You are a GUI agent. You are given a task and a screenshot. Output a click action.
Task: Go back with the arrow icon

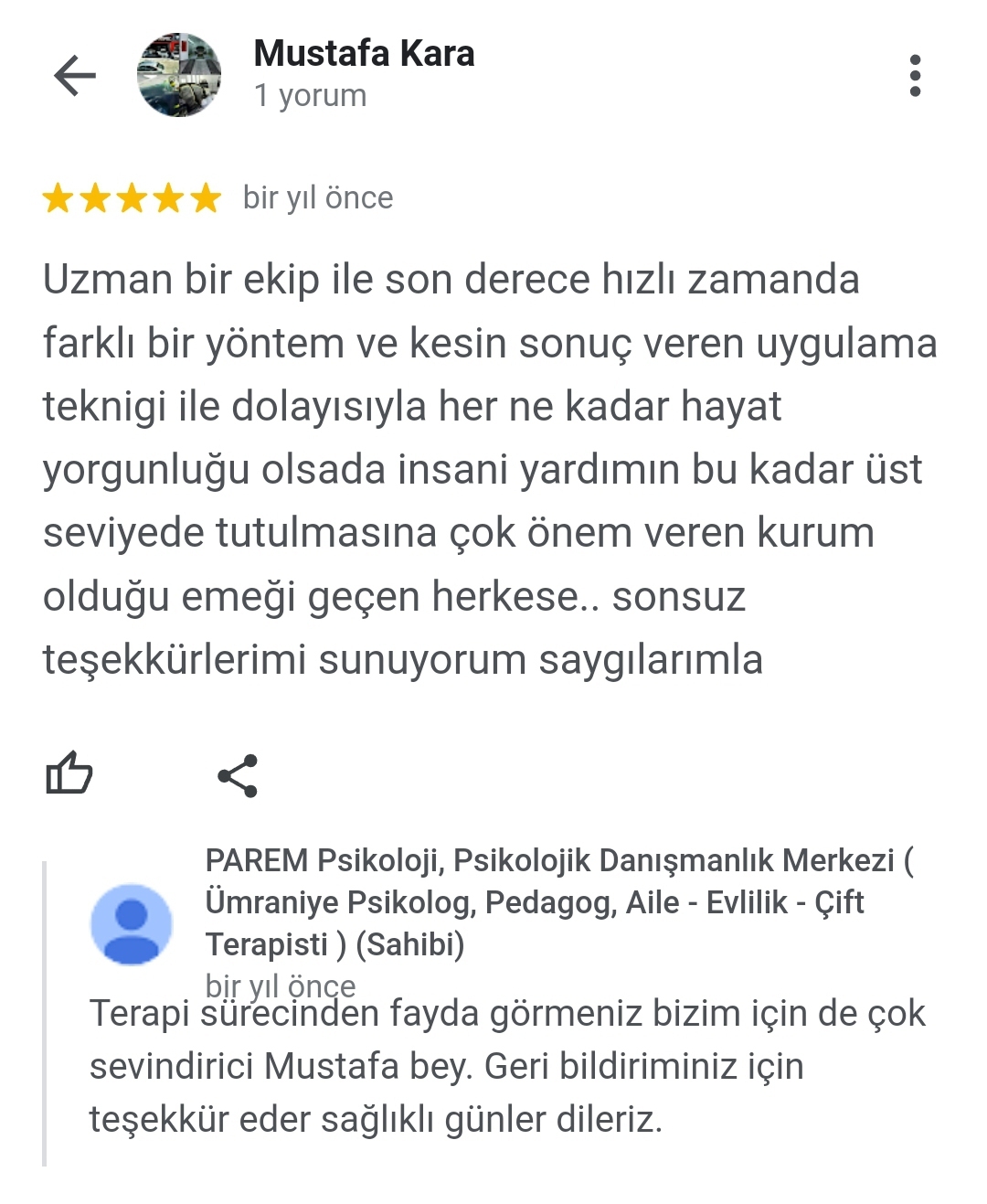click(75, 75)
